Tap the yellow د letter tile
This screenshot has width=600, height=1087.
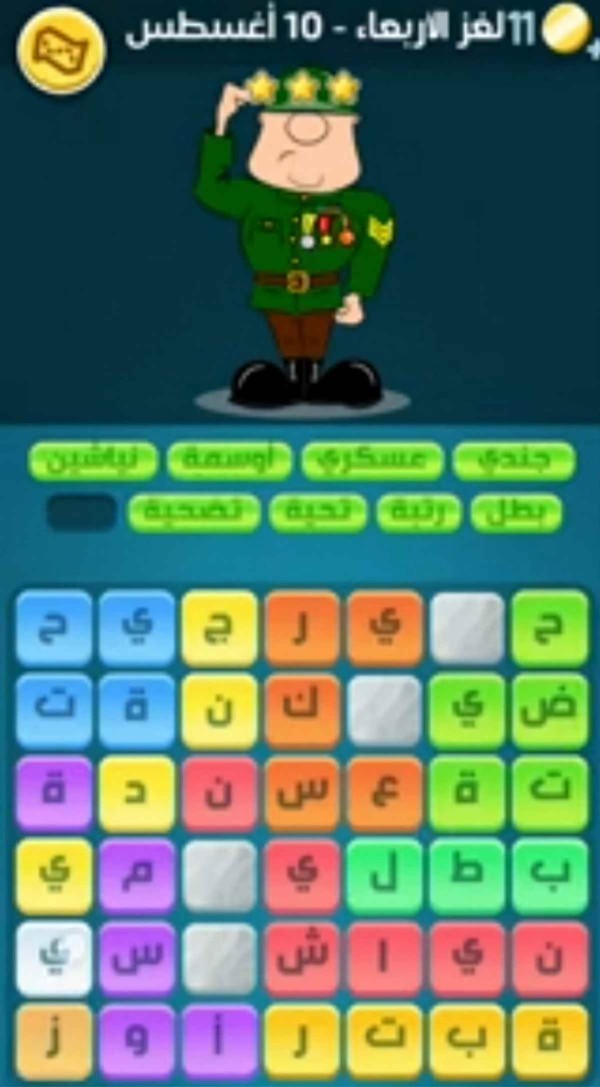click(137, 794)
